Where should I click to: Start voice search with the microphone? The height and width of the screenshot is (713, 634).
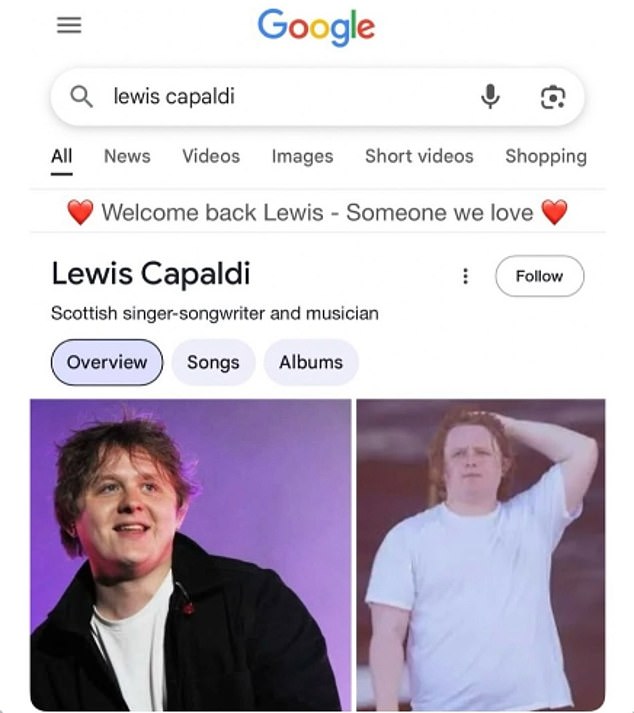(x=490, y=97)
